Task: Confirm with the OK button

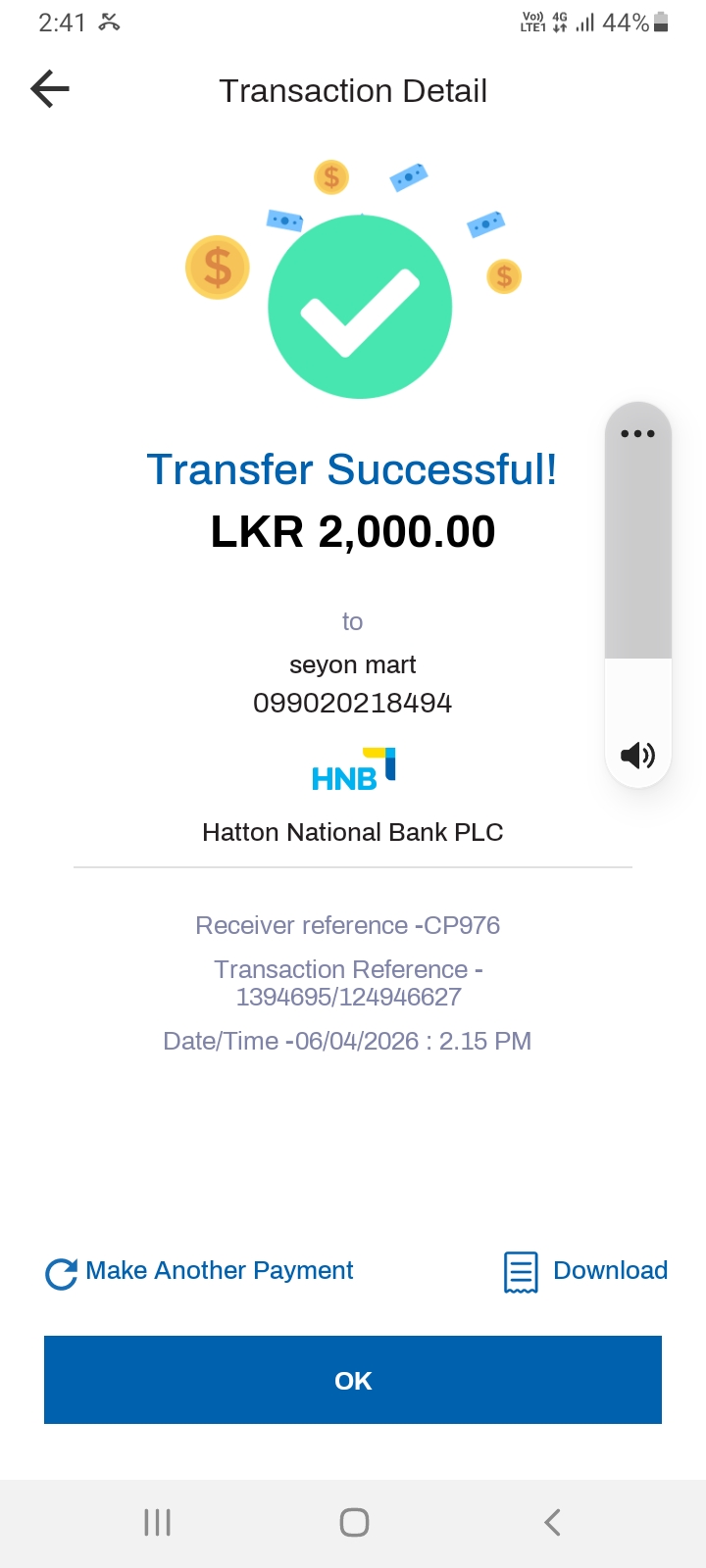Action: [x=353, y=1380]
